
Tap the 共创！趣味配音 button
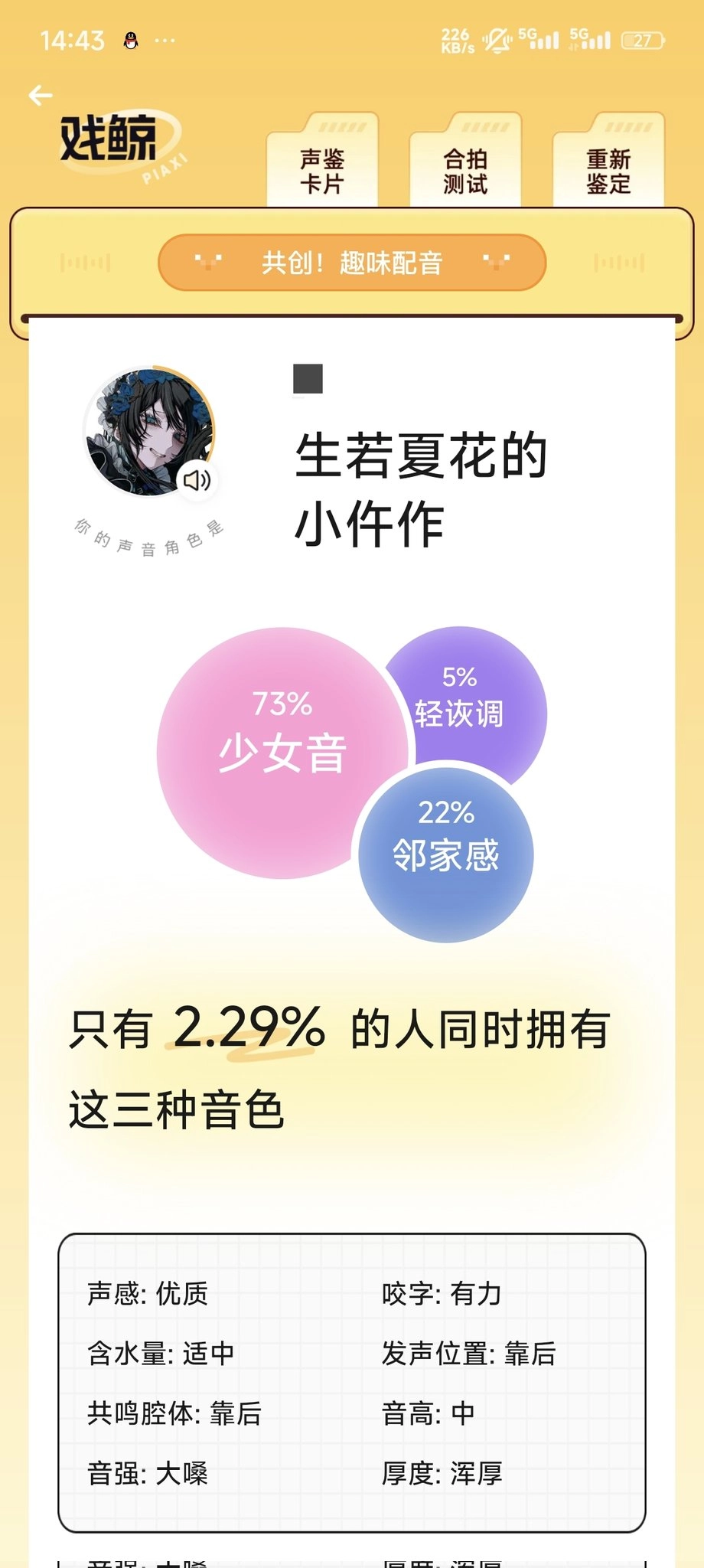[x=352, y=263]
